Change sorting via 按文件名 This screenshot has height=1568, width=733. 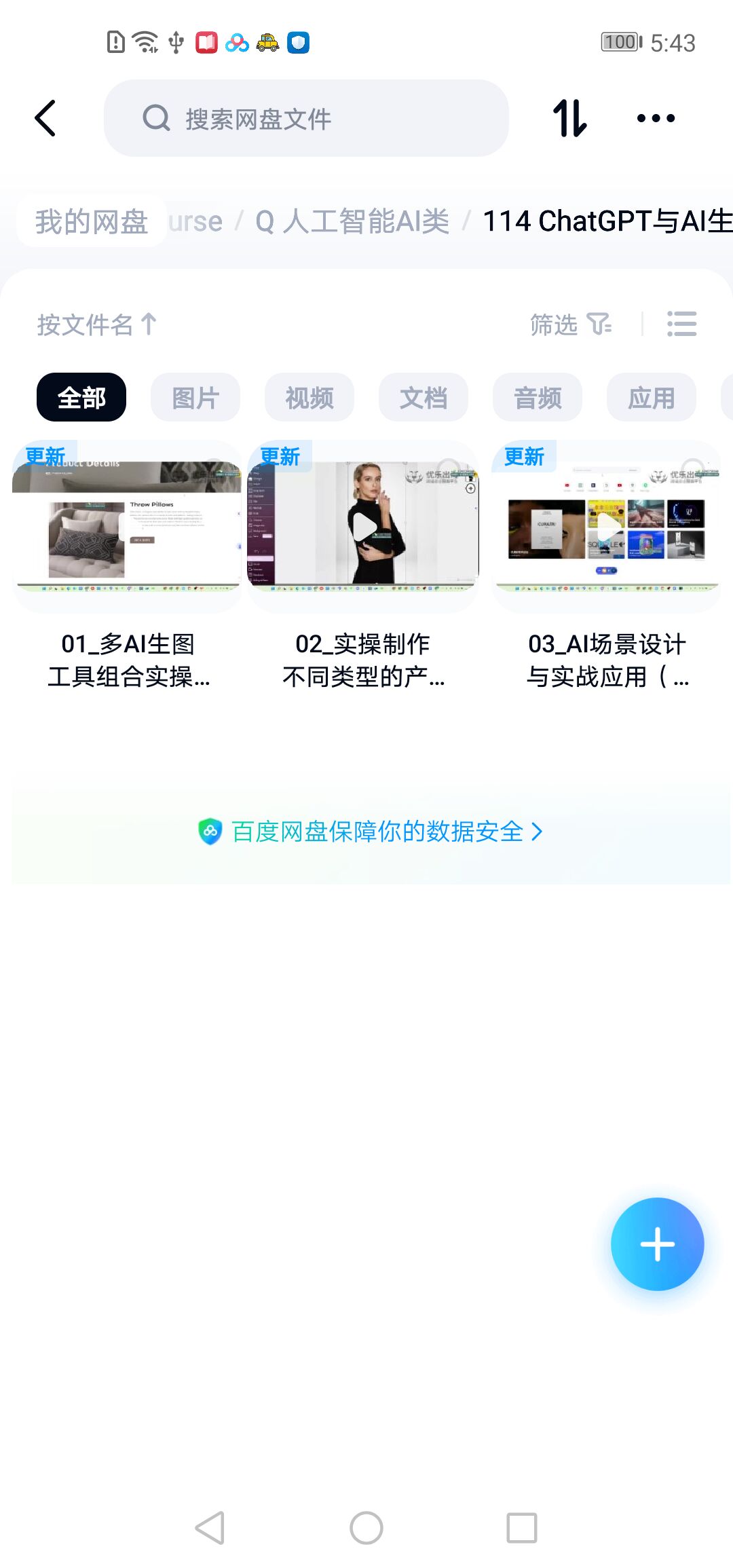(97, 324)
